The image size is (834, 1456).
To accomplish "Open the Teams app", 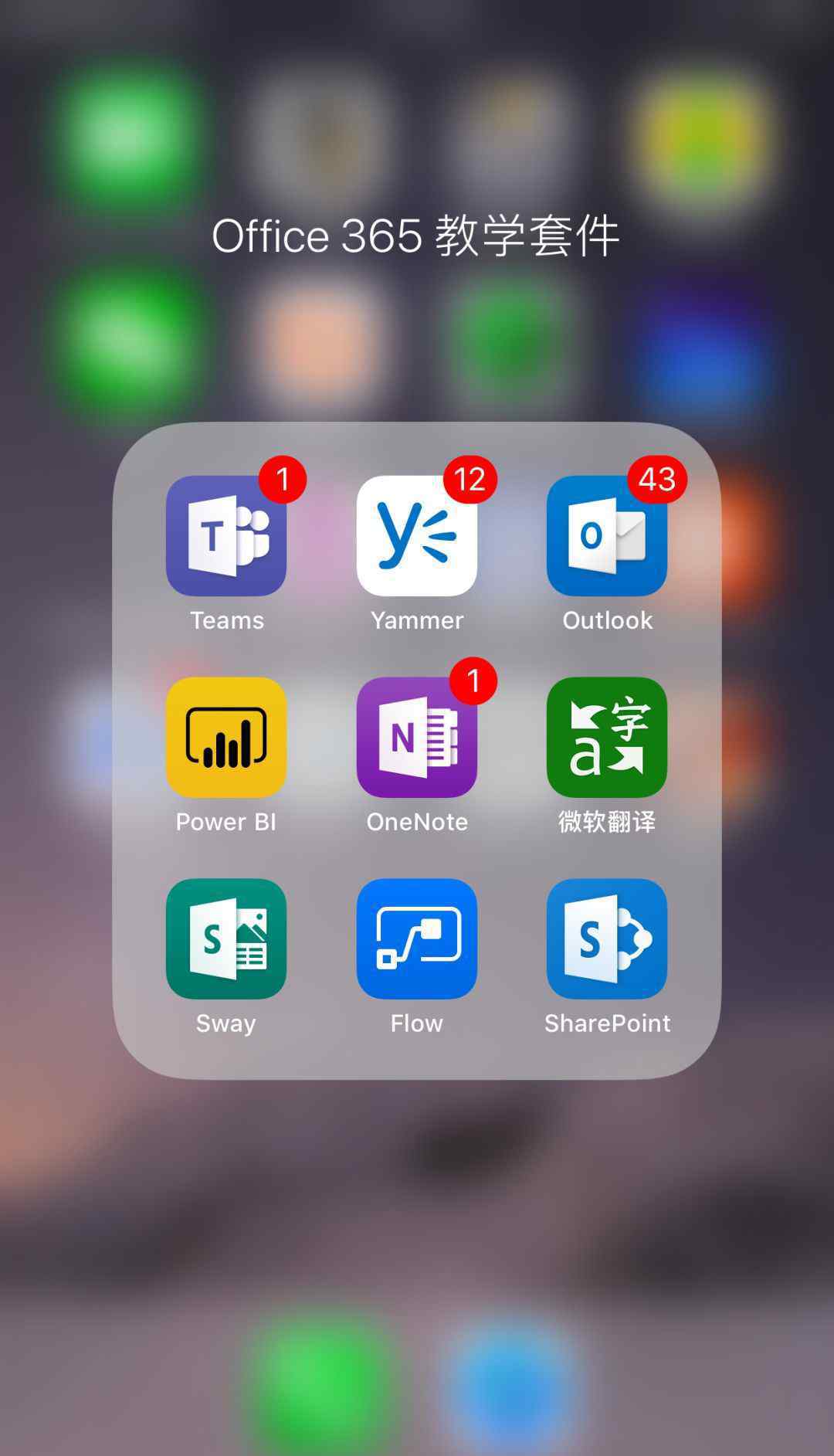I will tap(226, 535).
